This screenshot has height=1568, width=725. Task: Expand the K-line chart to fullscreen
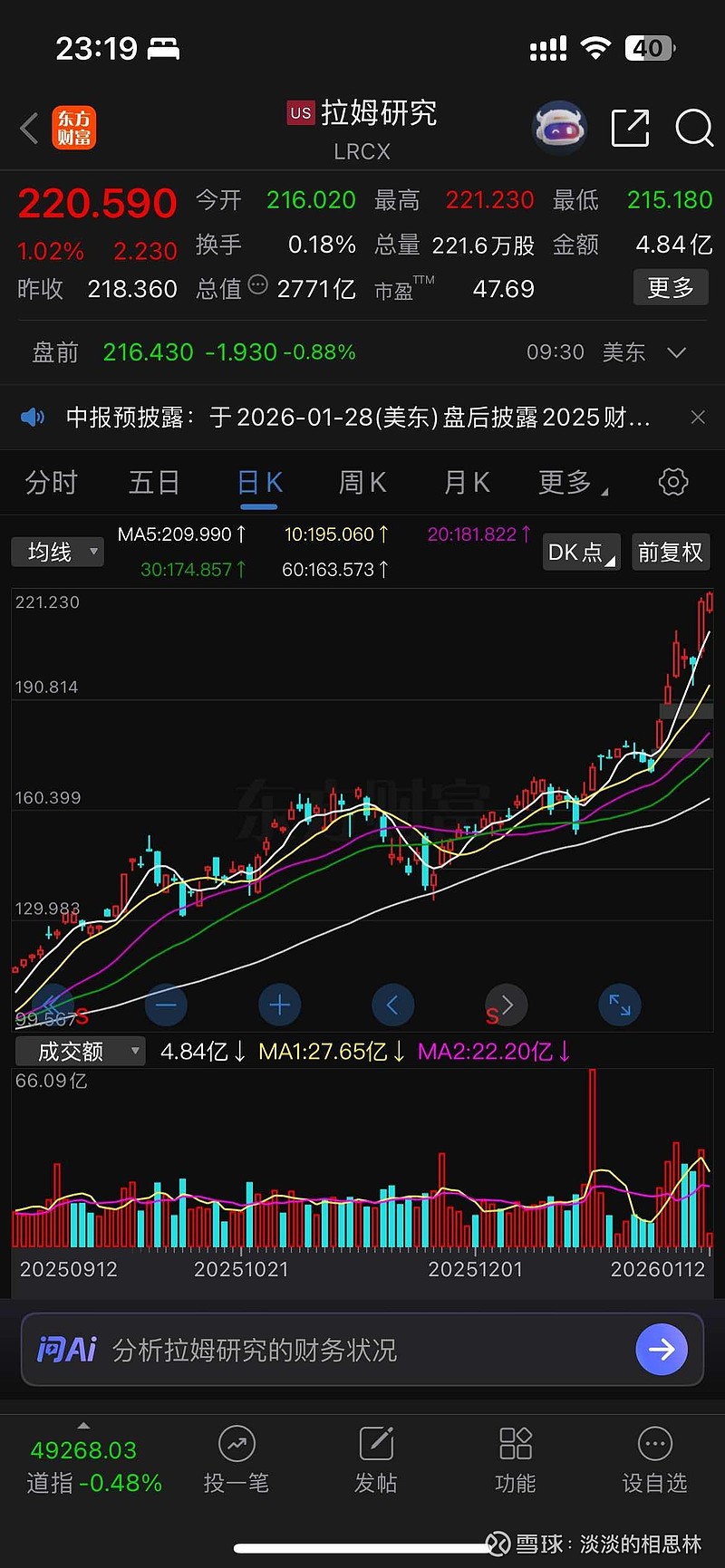pyautogui.click(x=620, y=1005)
